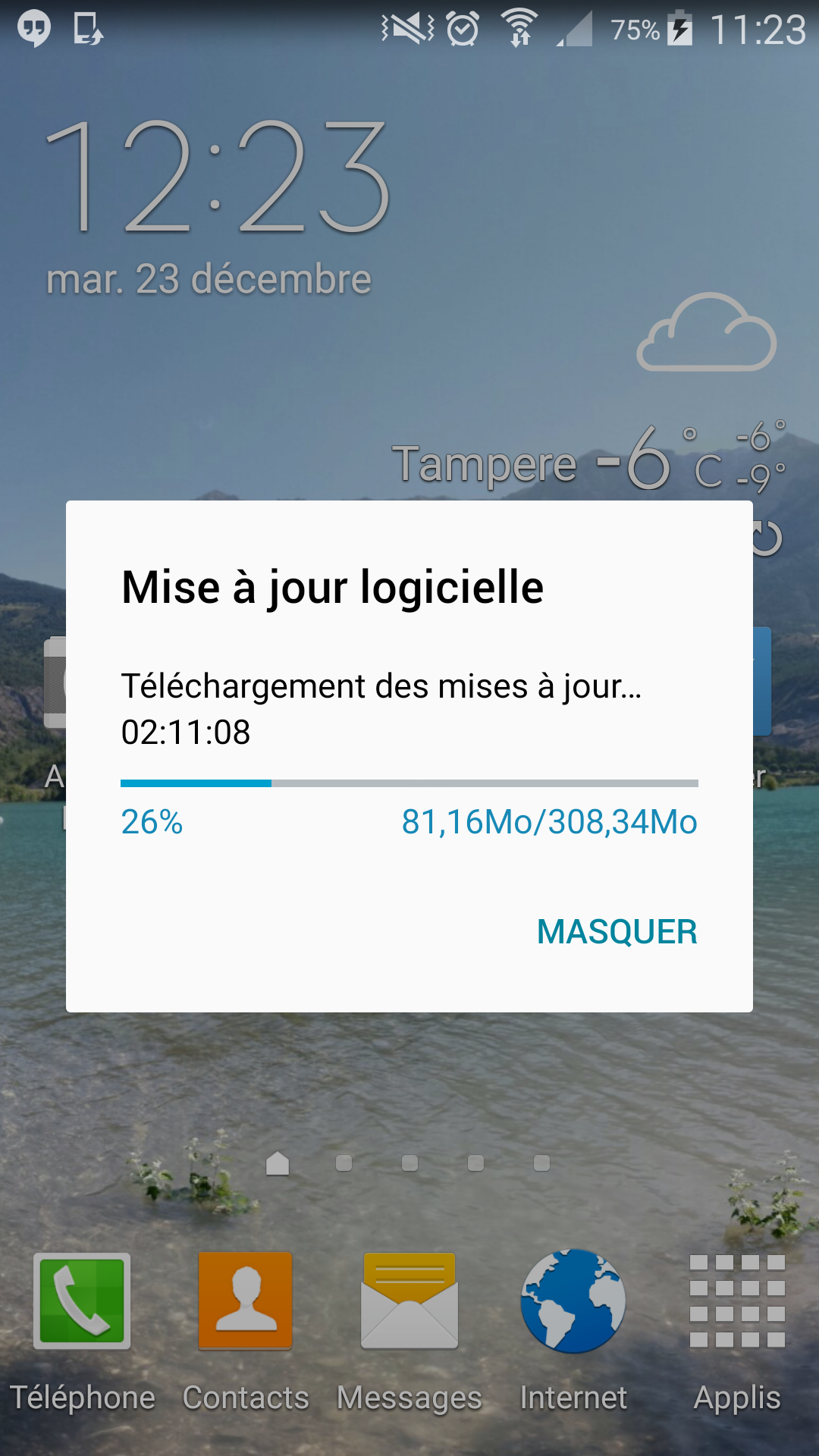Select the home page indicator
The height and width of the screenshot is (1456, 819).
click(278, 1163)
